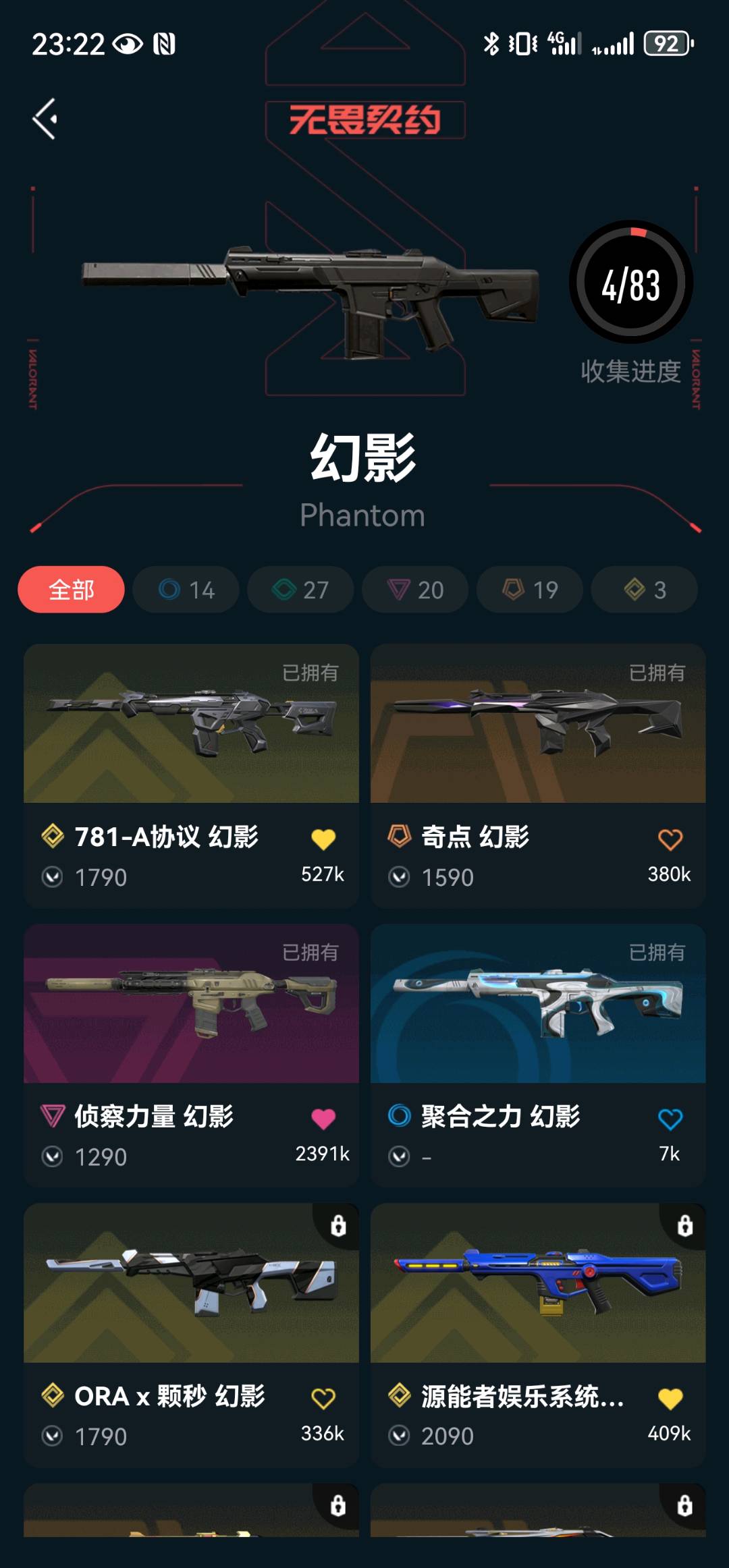Unlike the 781-A协议 幻影 skin
Viewport: 729px width, 1568px height.
coord(323,839)
